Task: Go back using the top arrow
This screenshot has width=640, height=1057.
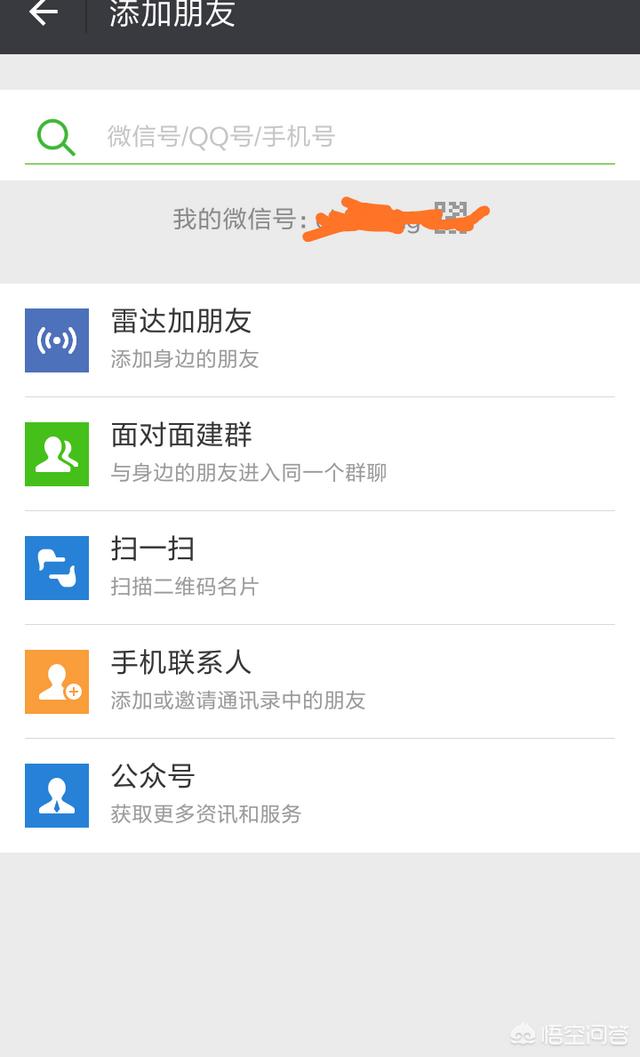Action: [43, 12]
